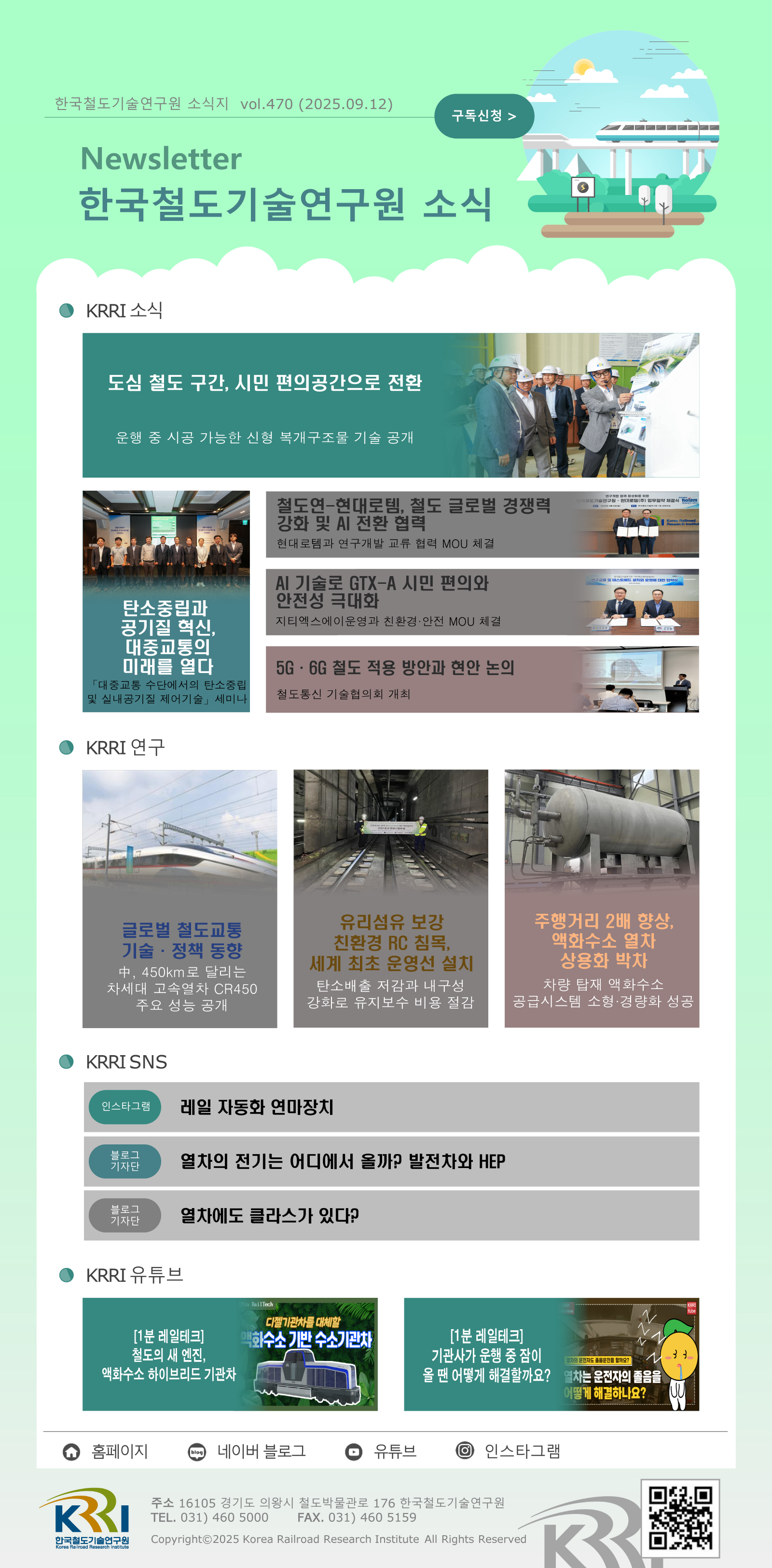Open the AI 기술로 GTX-A article

point(482,602)
